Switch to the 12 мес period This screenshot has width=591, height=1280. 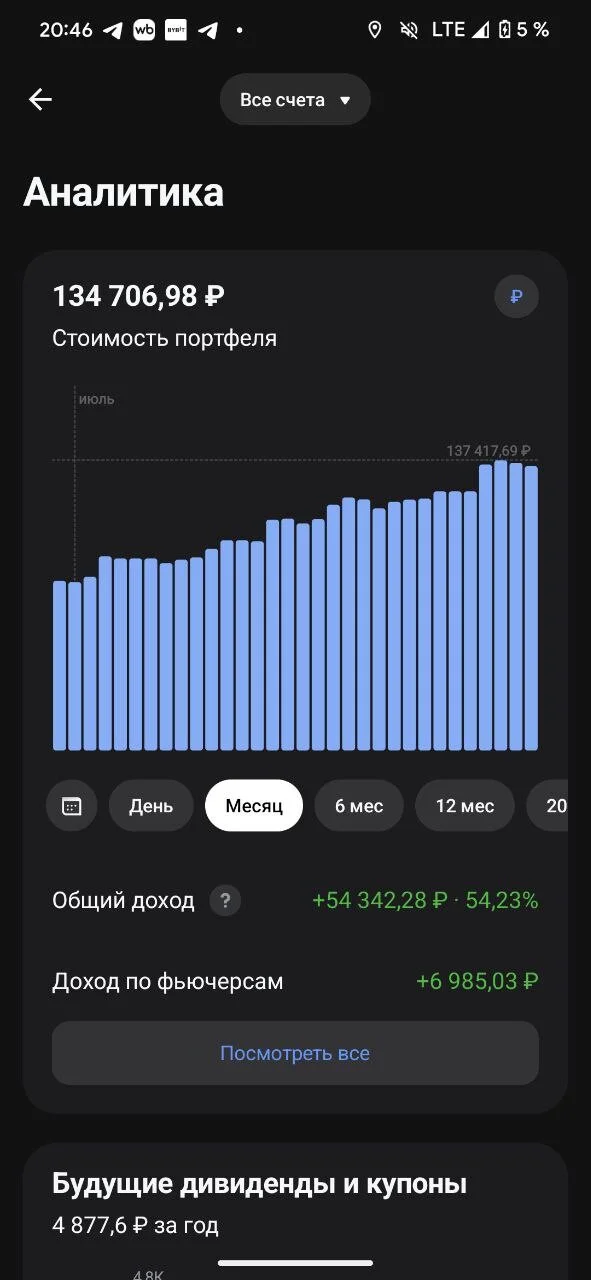465,806
